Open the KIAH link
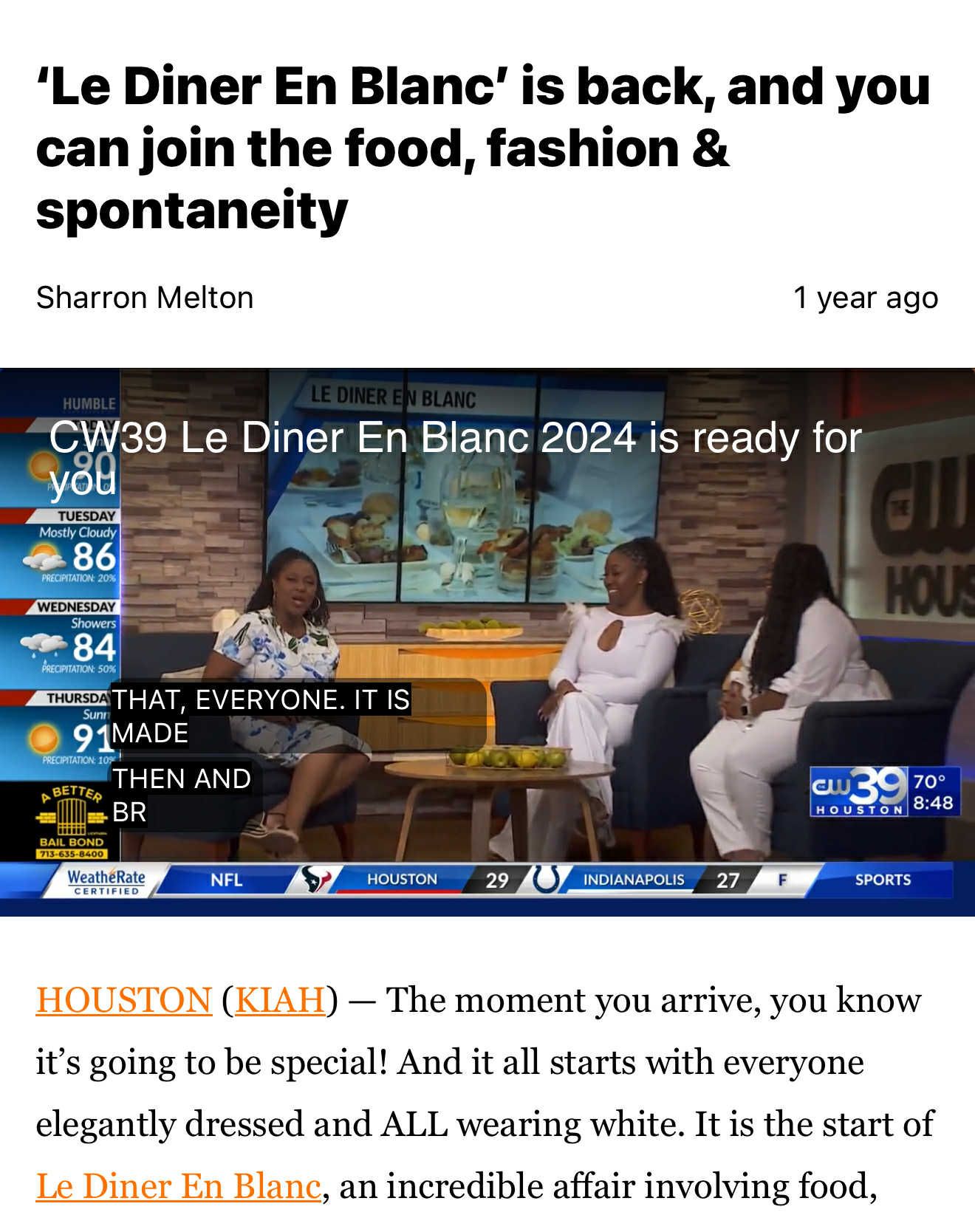The width and height of the screenshot is (975, 1232). (280, 1001)
